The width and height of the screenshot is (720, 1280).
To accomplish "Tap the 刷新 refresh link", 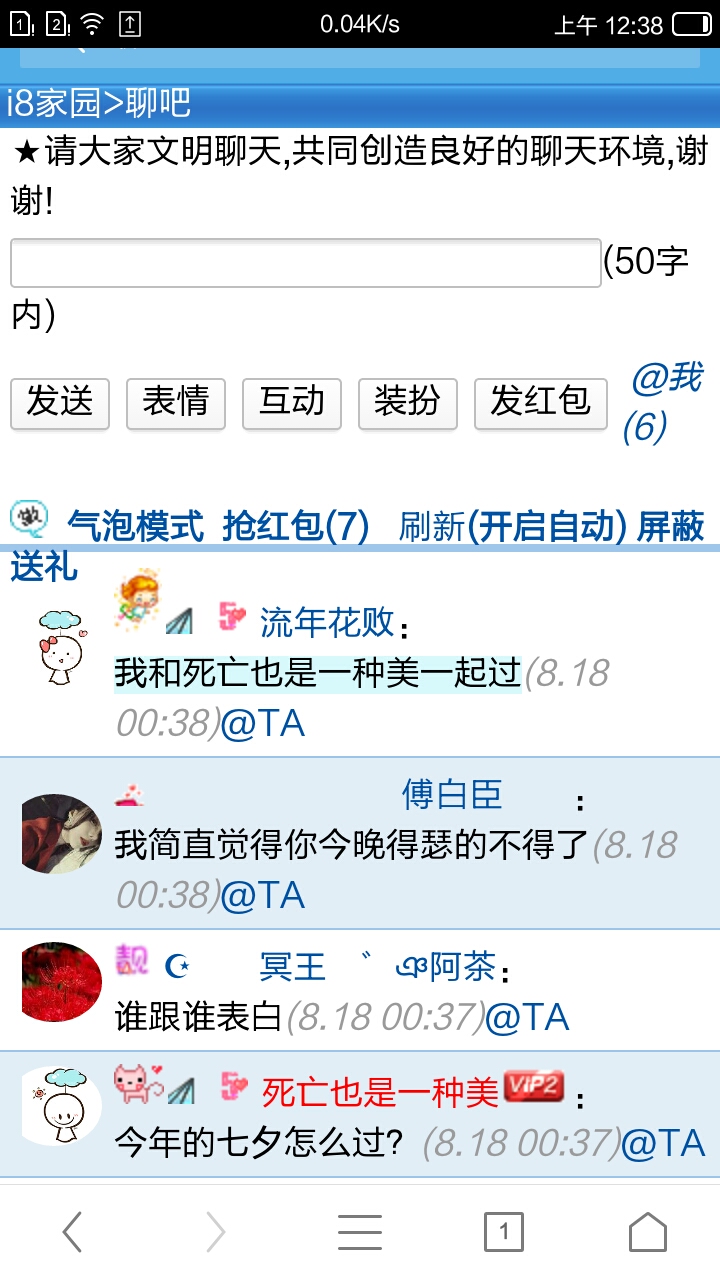I will pos(432,526).
